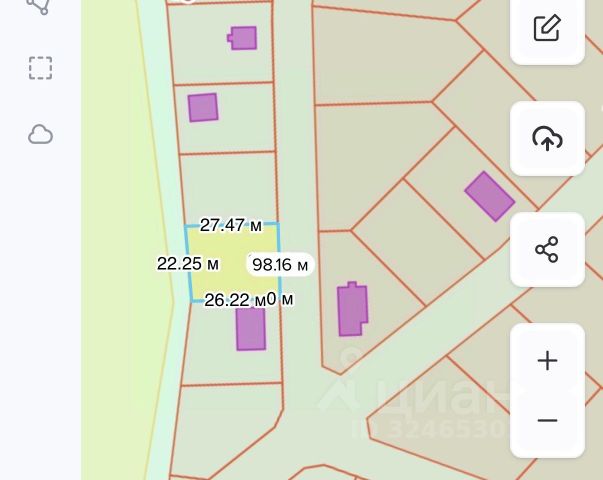This screenshot has height=480, width=603.
Task: Select the polyline drawing tool
Action: click(38, 5)
